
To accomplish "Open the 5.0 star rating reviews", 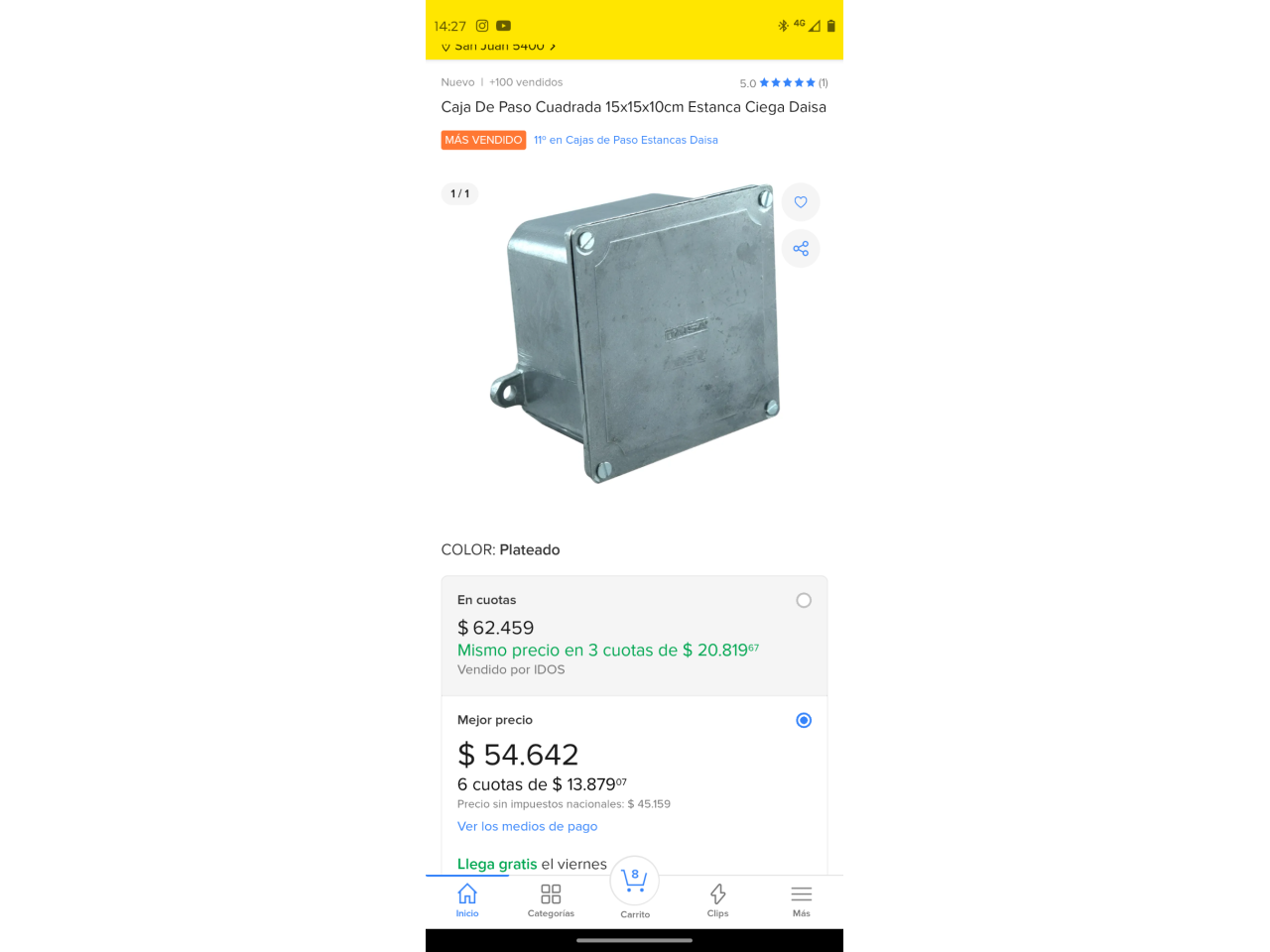I will (x=783, y=83).
